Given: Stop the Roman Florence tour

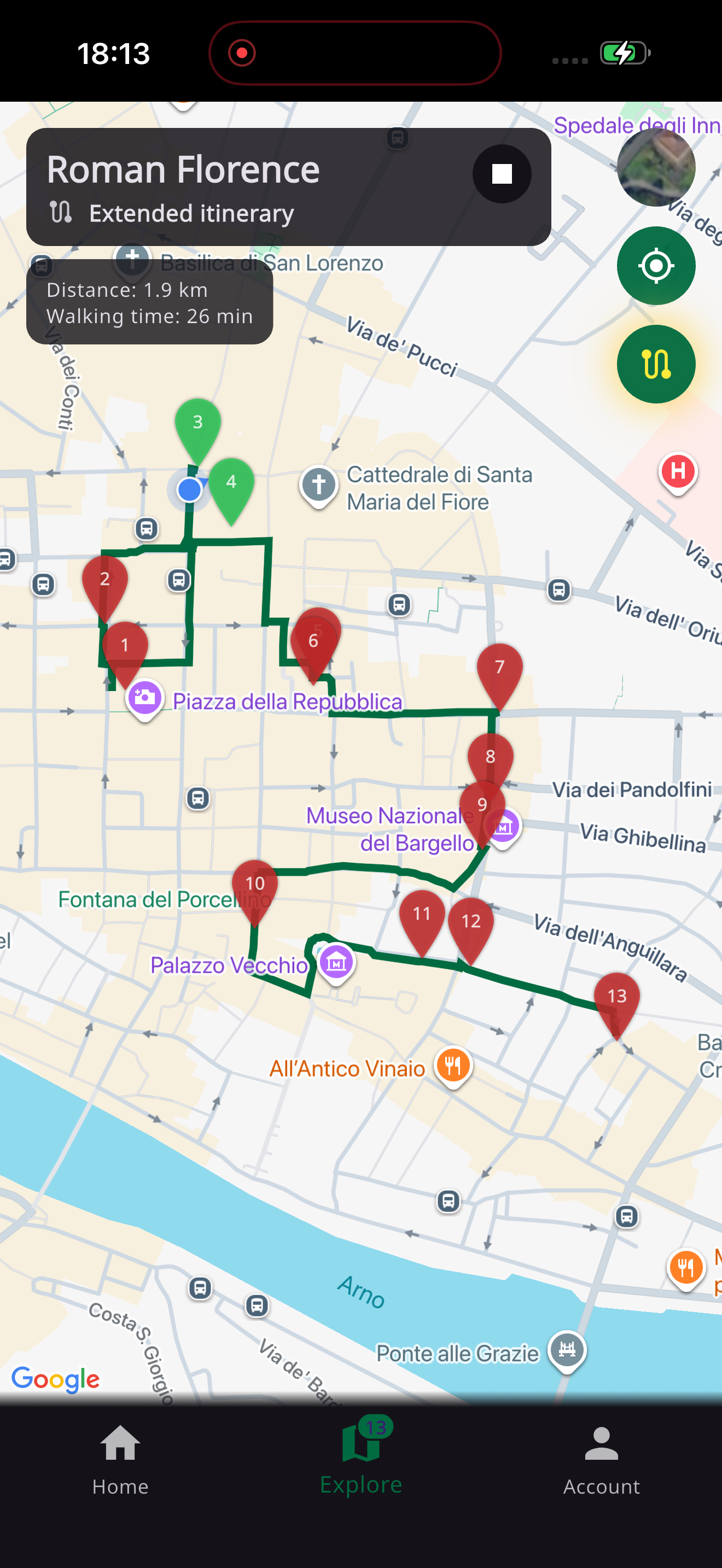Looking at the screenshot, I should [502, 173].
